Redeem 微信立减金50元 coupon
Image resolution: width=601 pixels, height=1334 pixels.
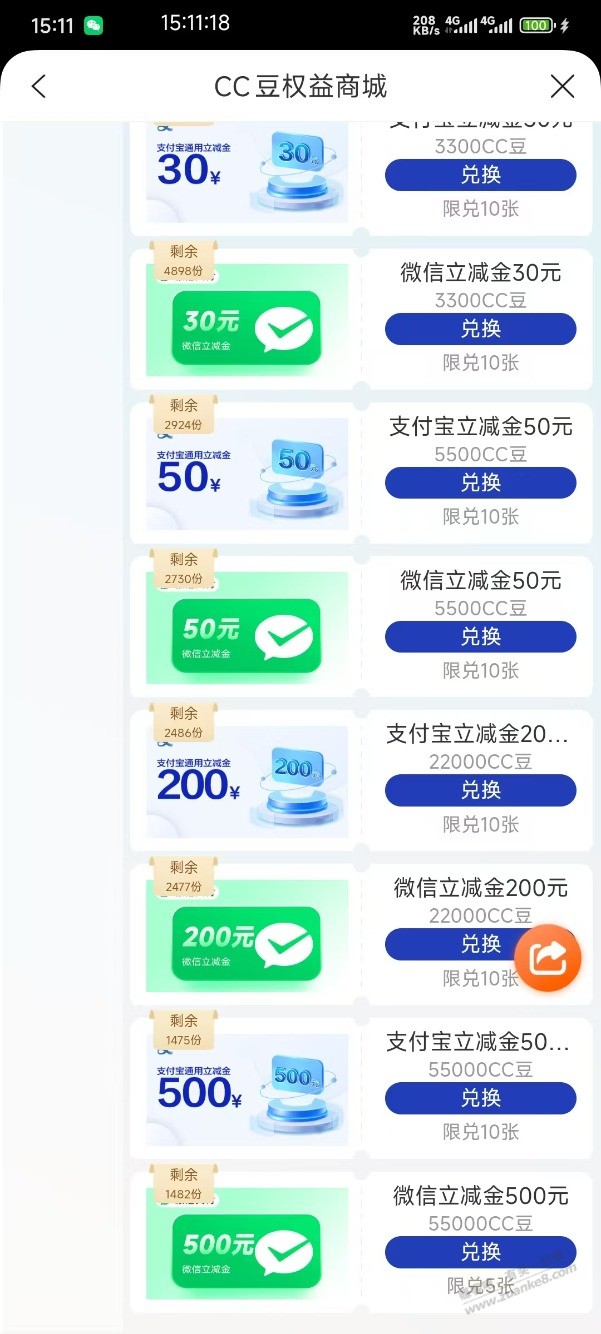point(480,637)
